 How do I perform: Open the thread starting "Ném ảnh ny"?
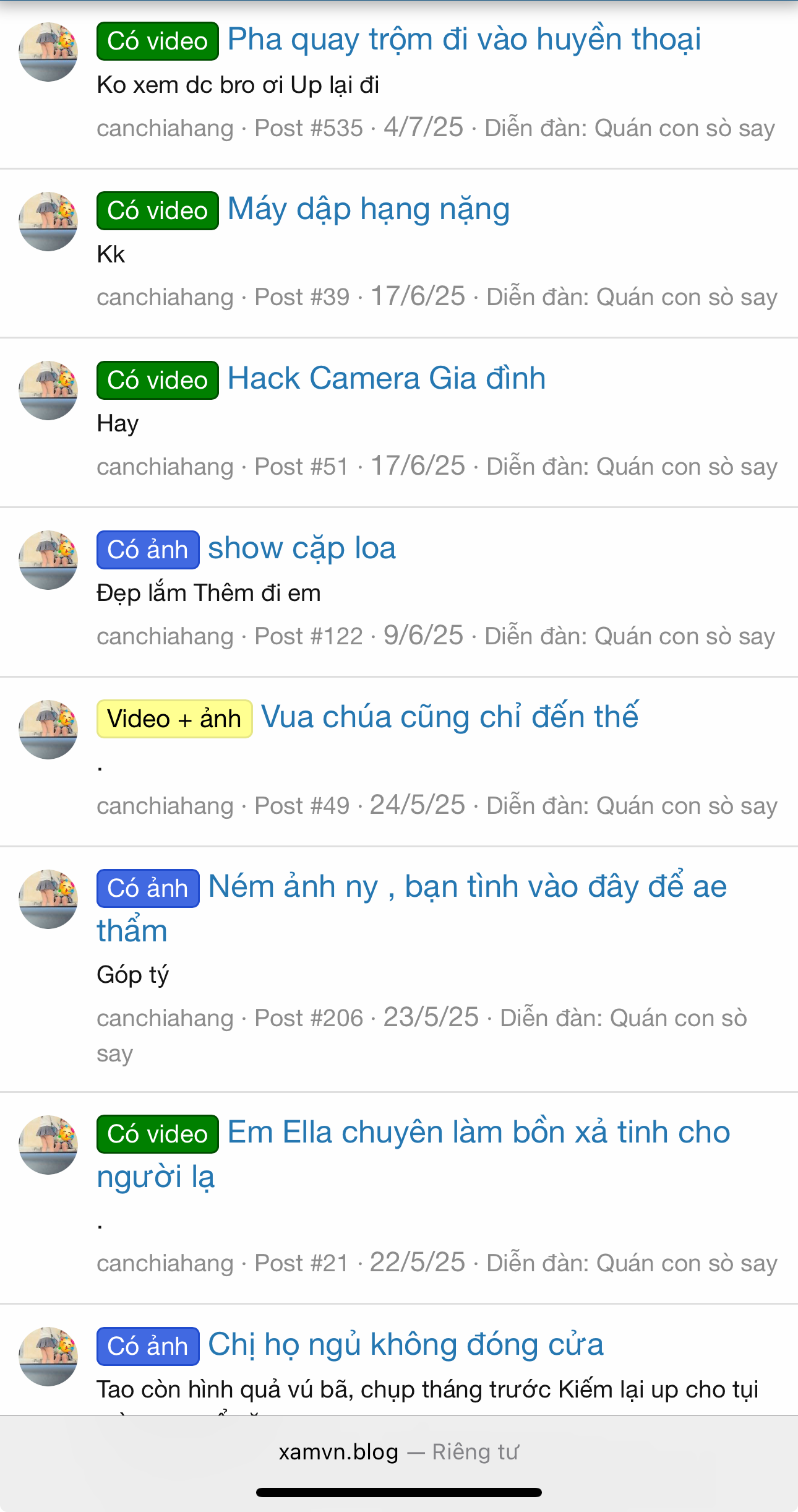point(467,887)
